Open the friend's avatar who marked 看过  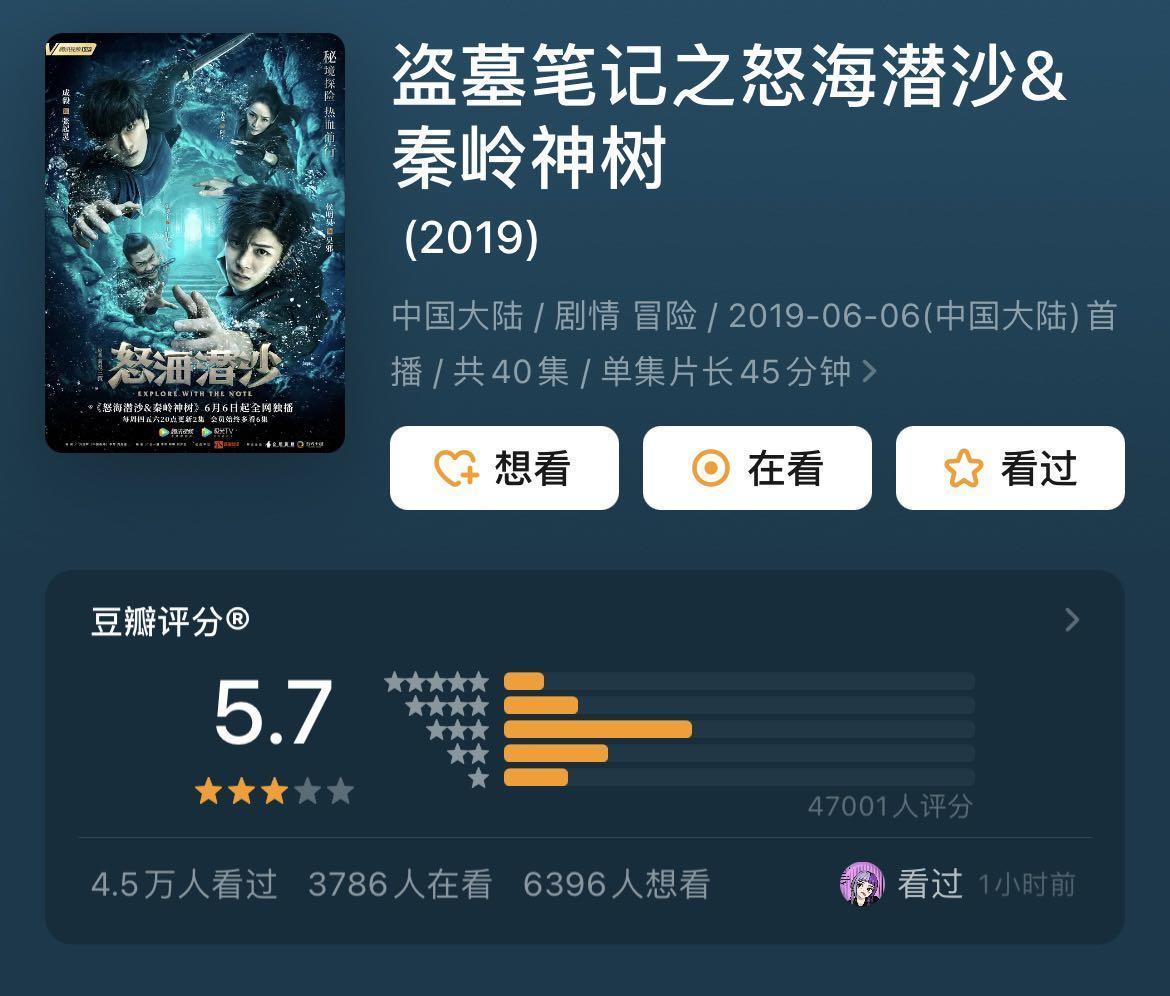pos(862,884)
